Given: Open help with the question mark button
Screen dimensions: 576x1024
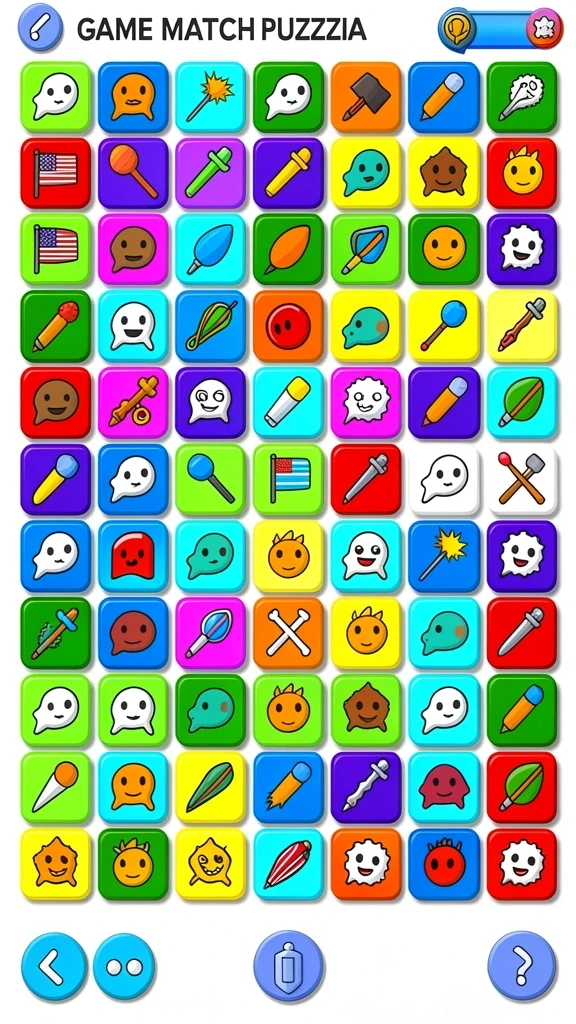Looking at the screenshot, I should point(522,967).
